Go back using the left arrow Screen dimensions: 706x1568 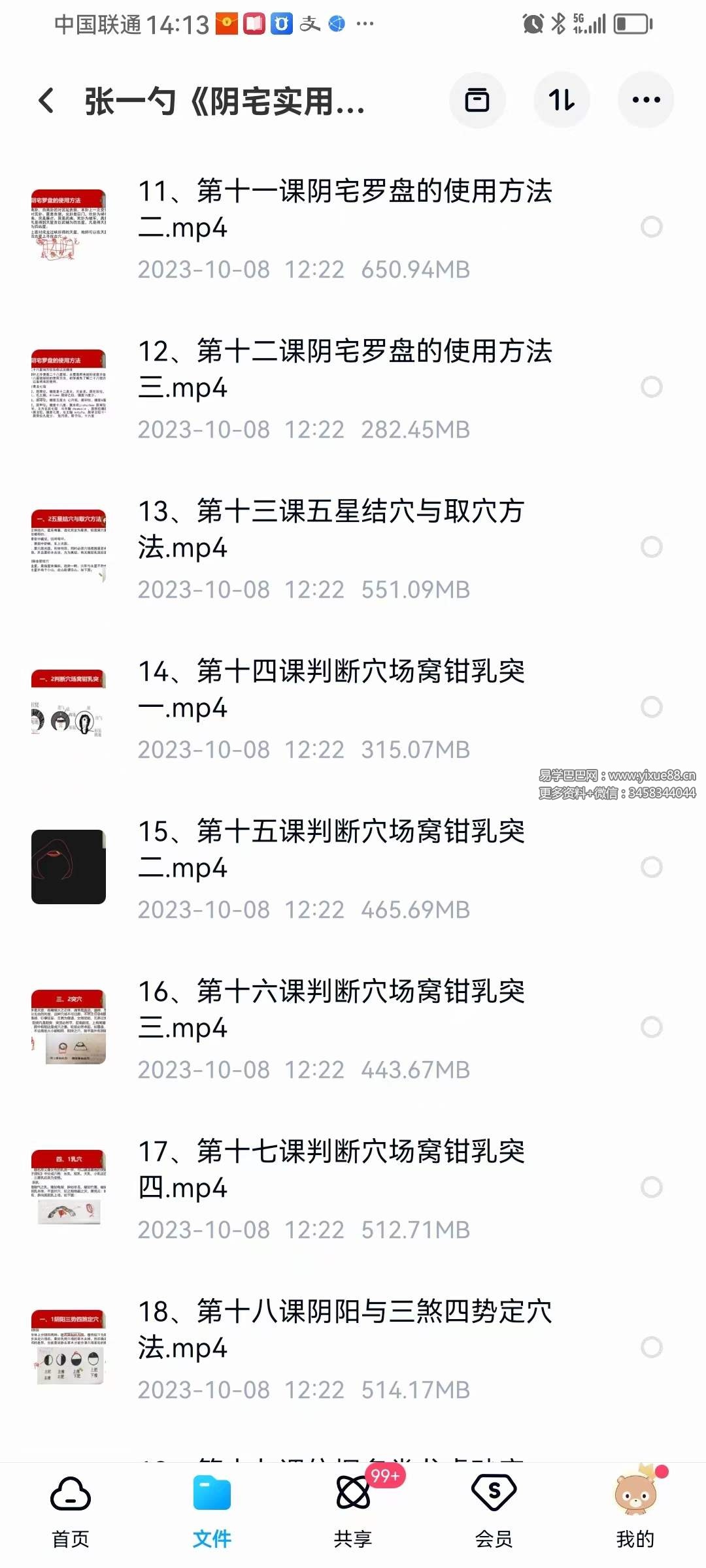(x=44, y=99)
